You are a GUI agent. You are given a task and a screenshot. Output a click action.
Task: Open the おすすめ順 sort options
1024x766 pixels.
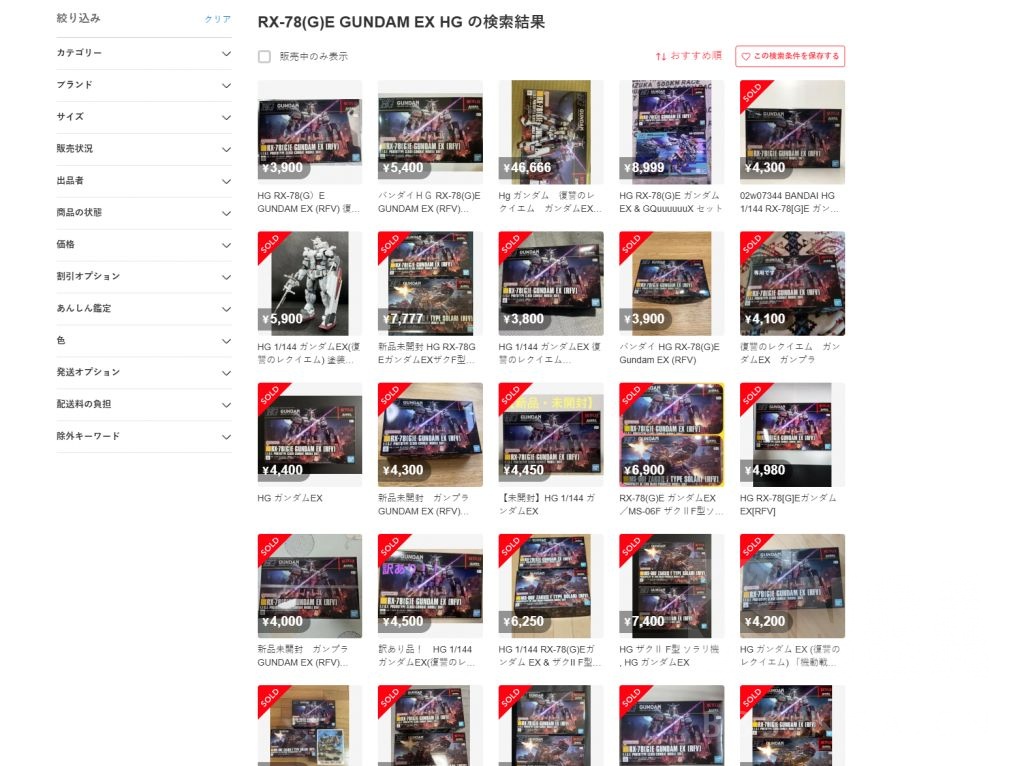pos(689,56)
